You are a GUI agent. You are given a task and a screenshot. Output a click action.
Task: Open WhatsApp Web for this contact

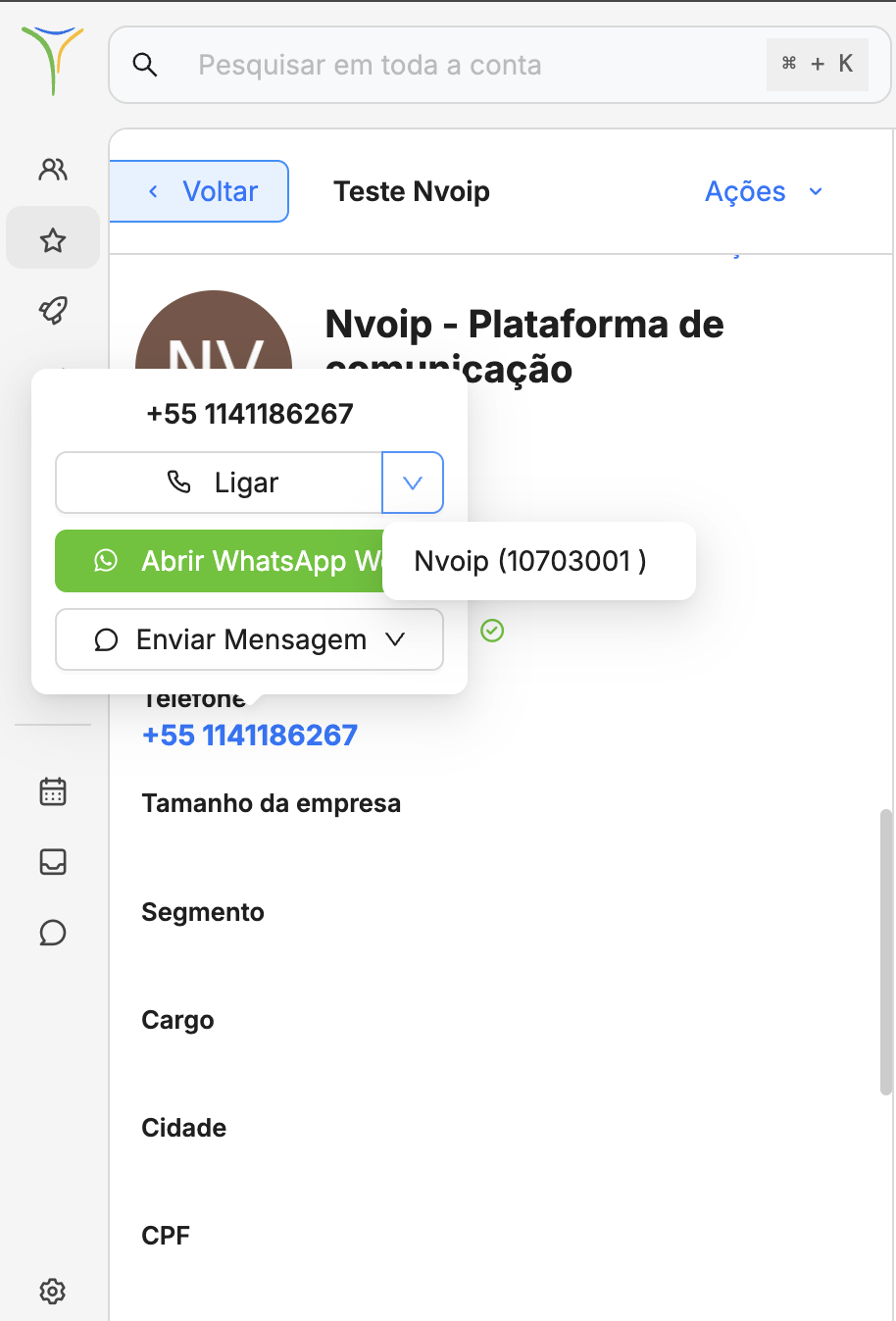[x=220, y=561]
